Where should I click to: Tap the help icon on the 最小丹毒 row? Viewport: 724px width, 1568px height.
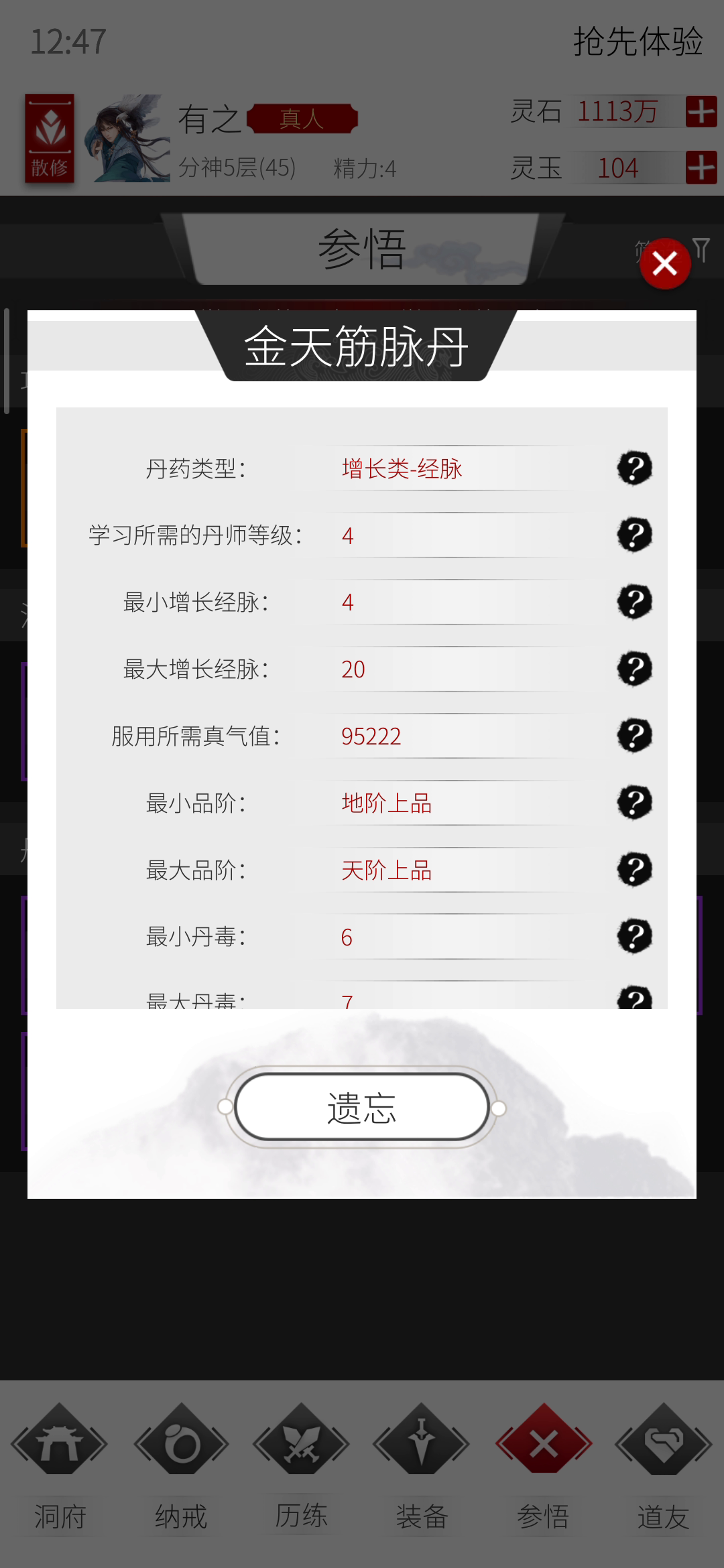pos(634,937)
